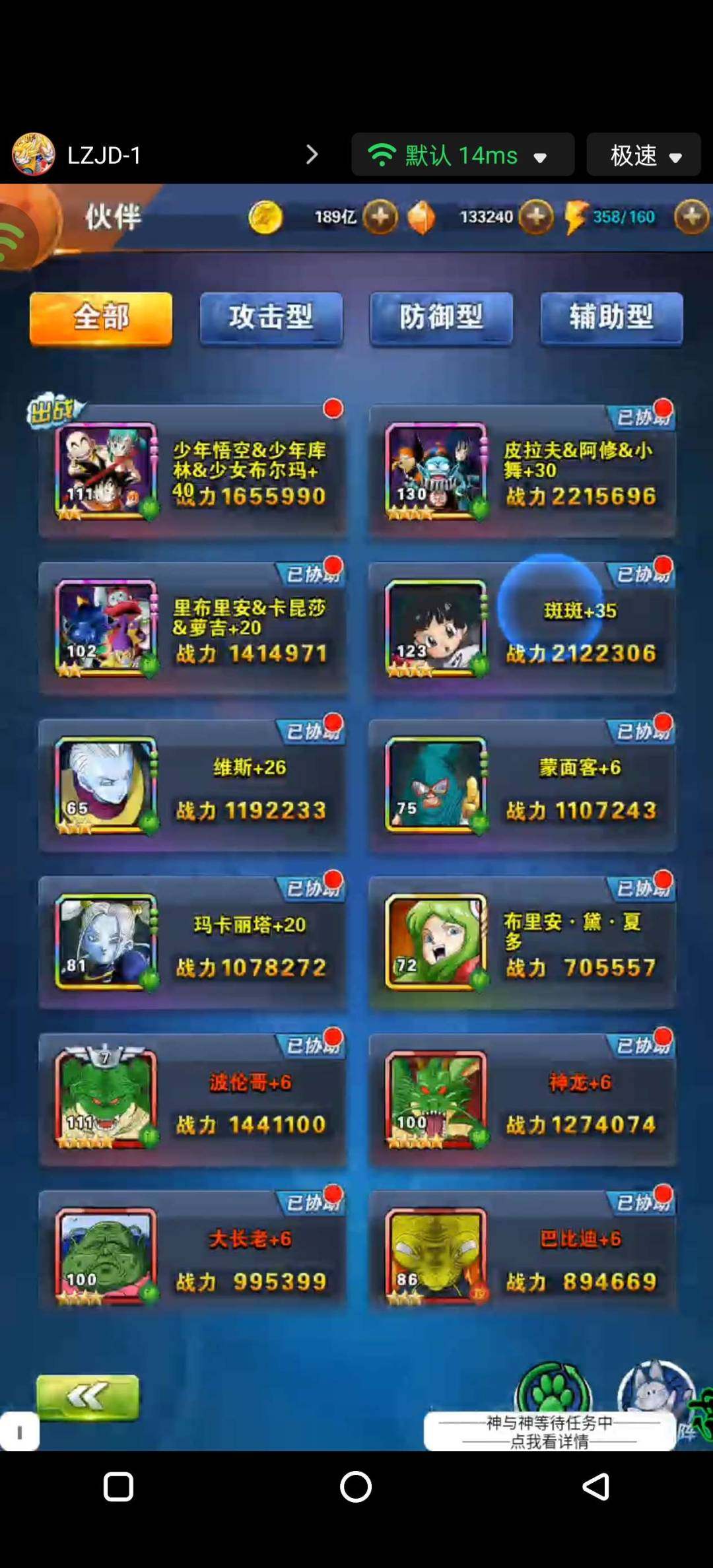The height and width of the screenshot is (1568, 713).
Task: Open the 玛卡丽塔+20 partner card
Action: pos(191,943)
